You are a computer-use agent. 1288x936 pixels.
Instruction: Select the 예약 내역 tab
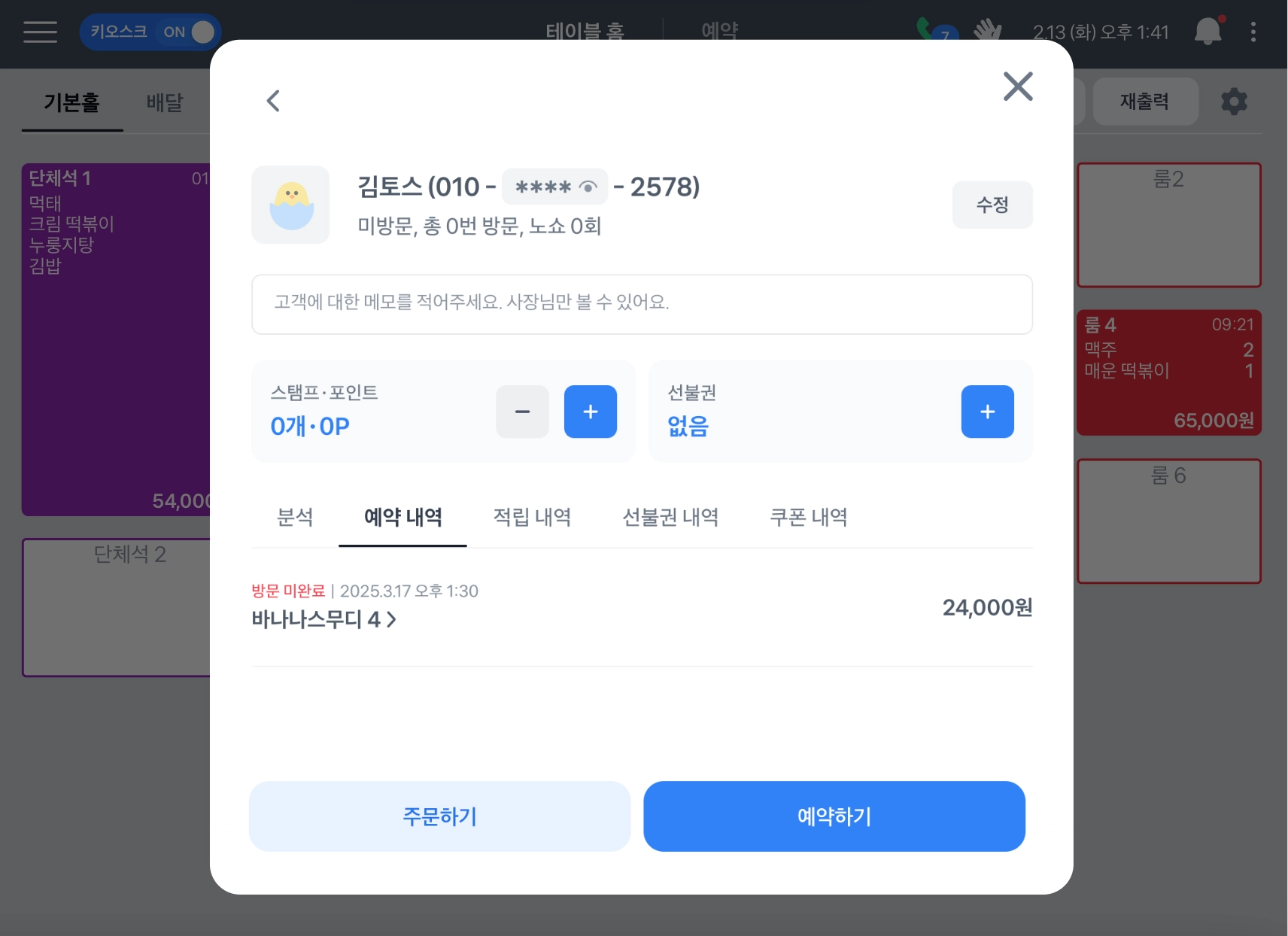pyautogui.click(x=402, y=518)
